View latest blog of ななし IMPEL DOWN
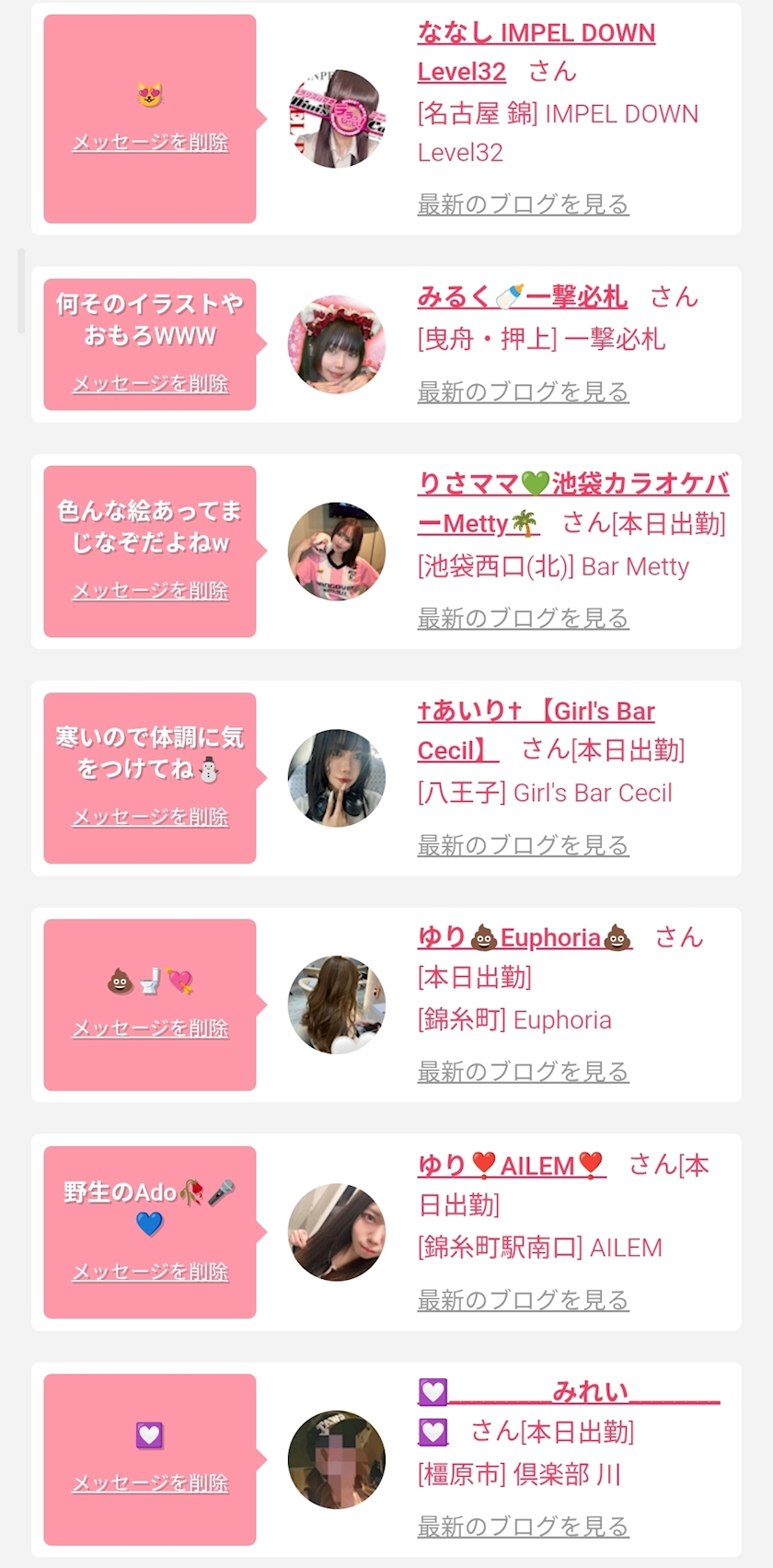The height and width of the screenshot is (1568, 773). pyautogui.click(x=523, y=203)
